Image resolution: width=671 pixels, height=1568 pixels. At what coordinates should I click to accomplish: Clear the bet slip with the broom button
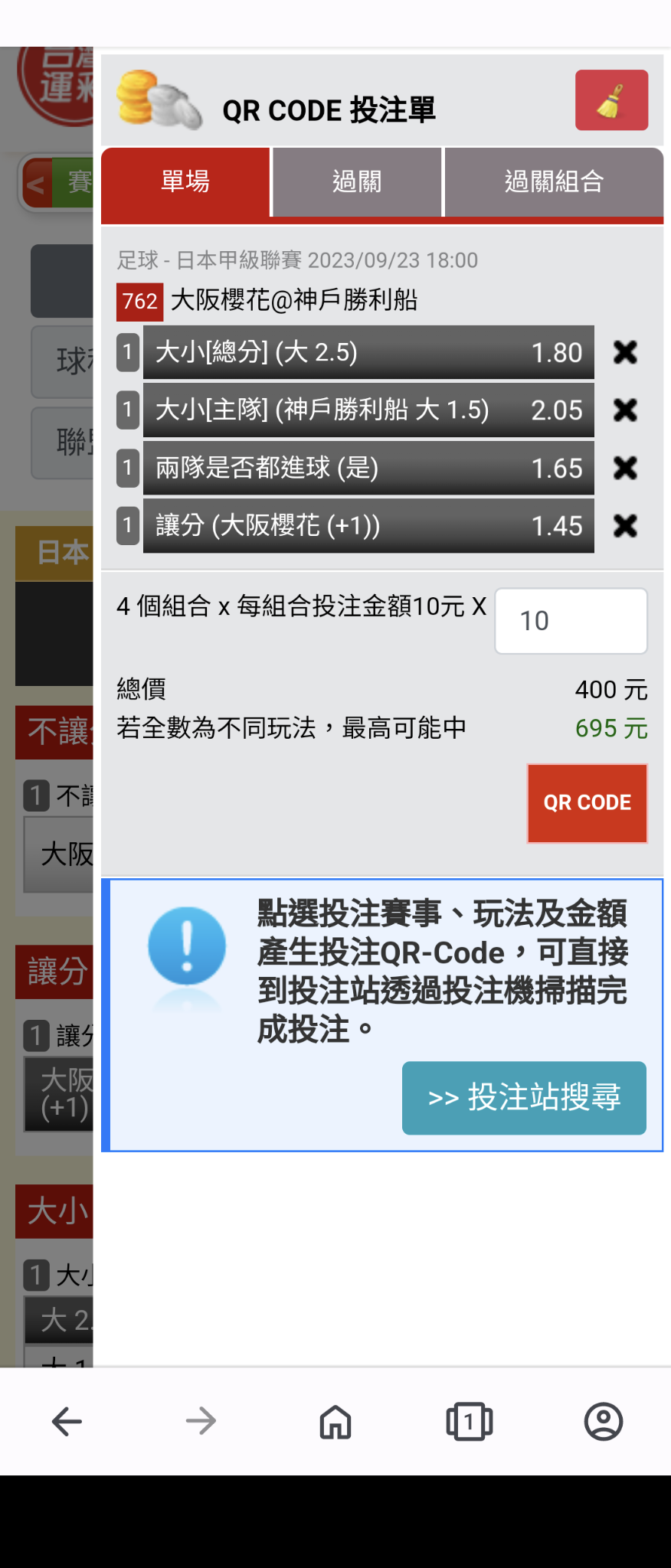(x=611, y=100)
